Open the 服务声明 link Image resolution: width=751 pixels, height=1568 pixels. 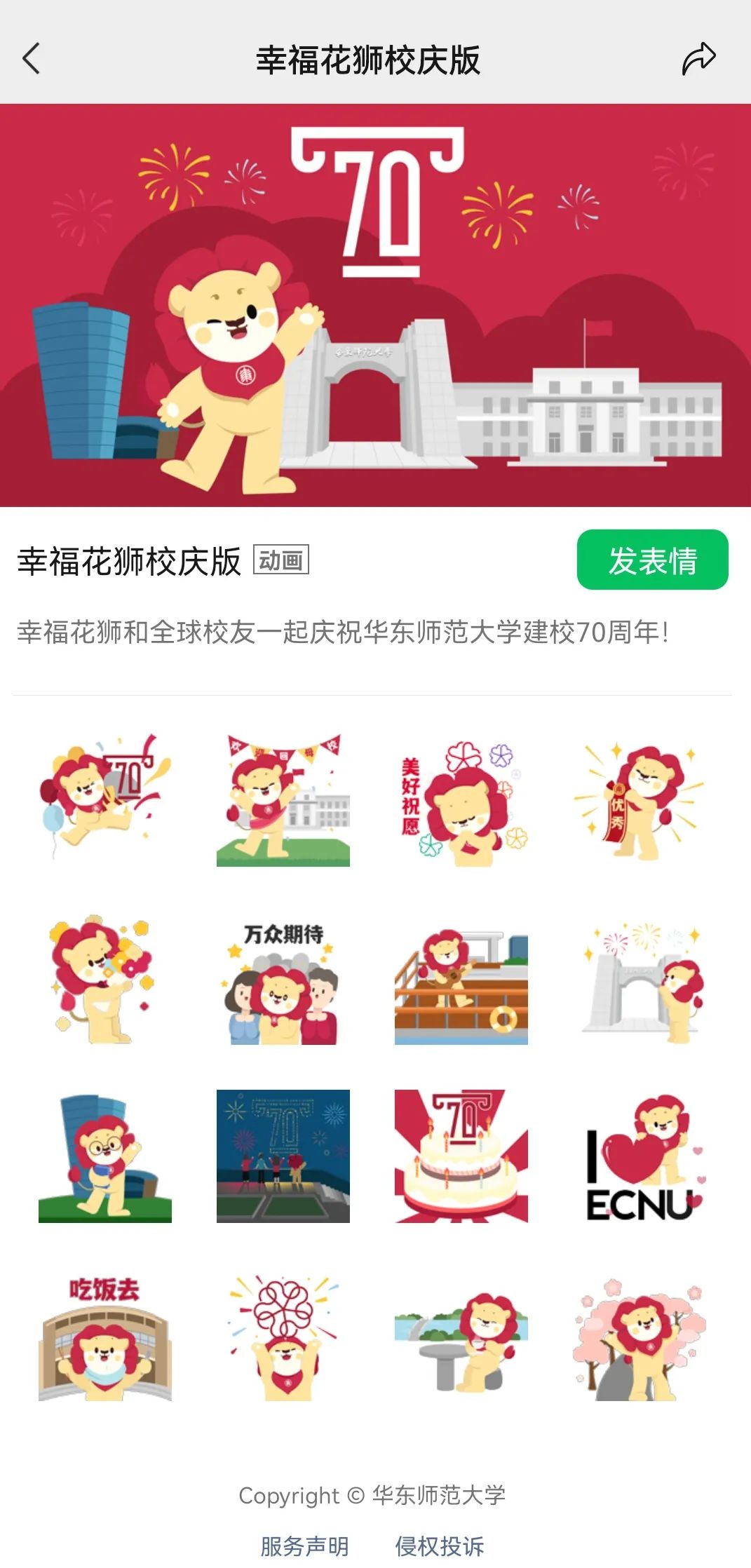coord(304,1546)
